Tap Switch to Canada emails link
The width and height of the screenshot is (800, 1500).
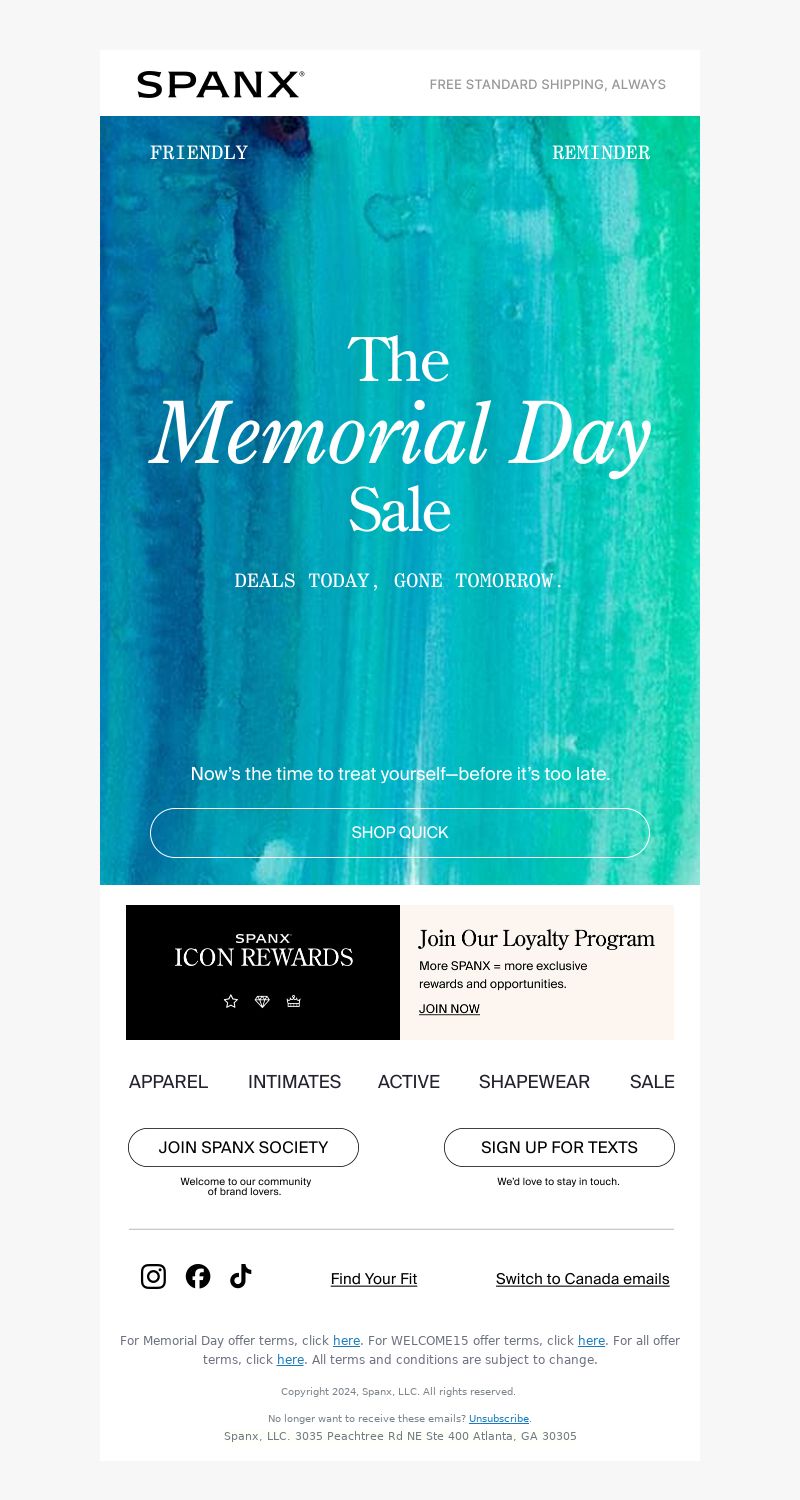click(x=582, y=1279)
